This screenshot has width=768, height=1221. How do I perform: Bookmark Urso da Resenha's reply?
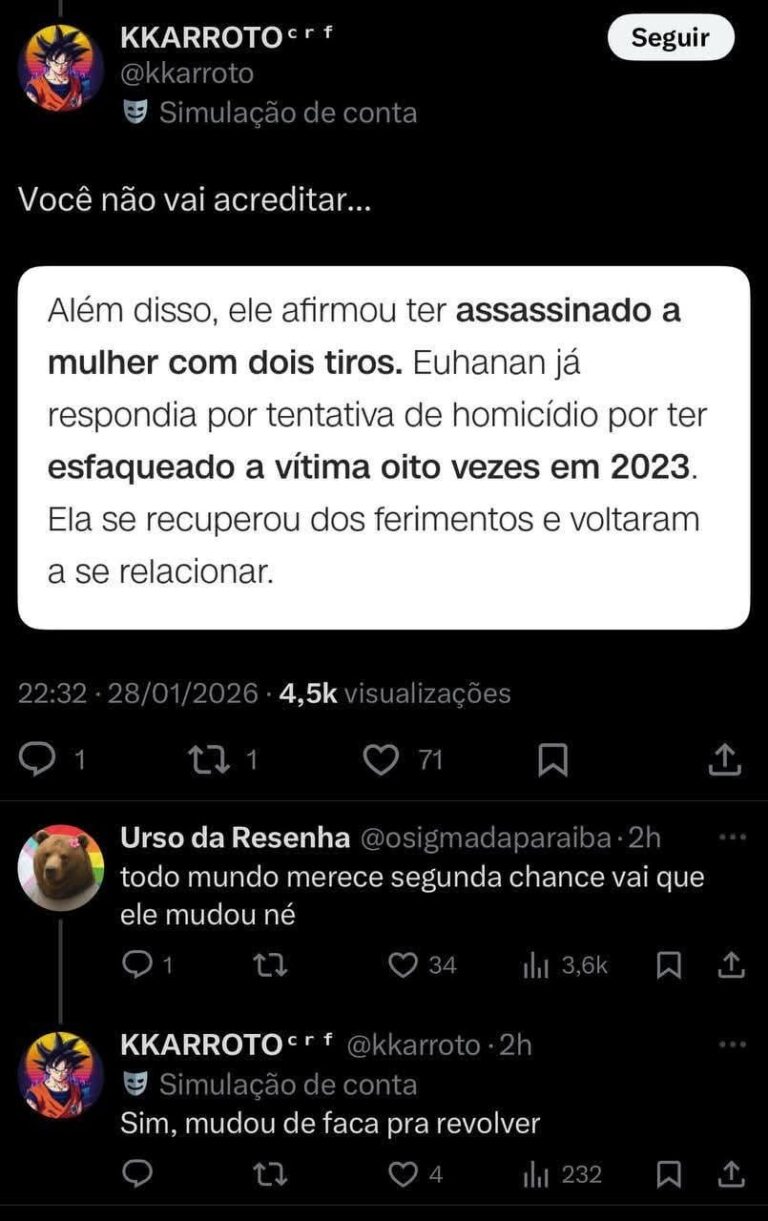[x=670, y=965]
